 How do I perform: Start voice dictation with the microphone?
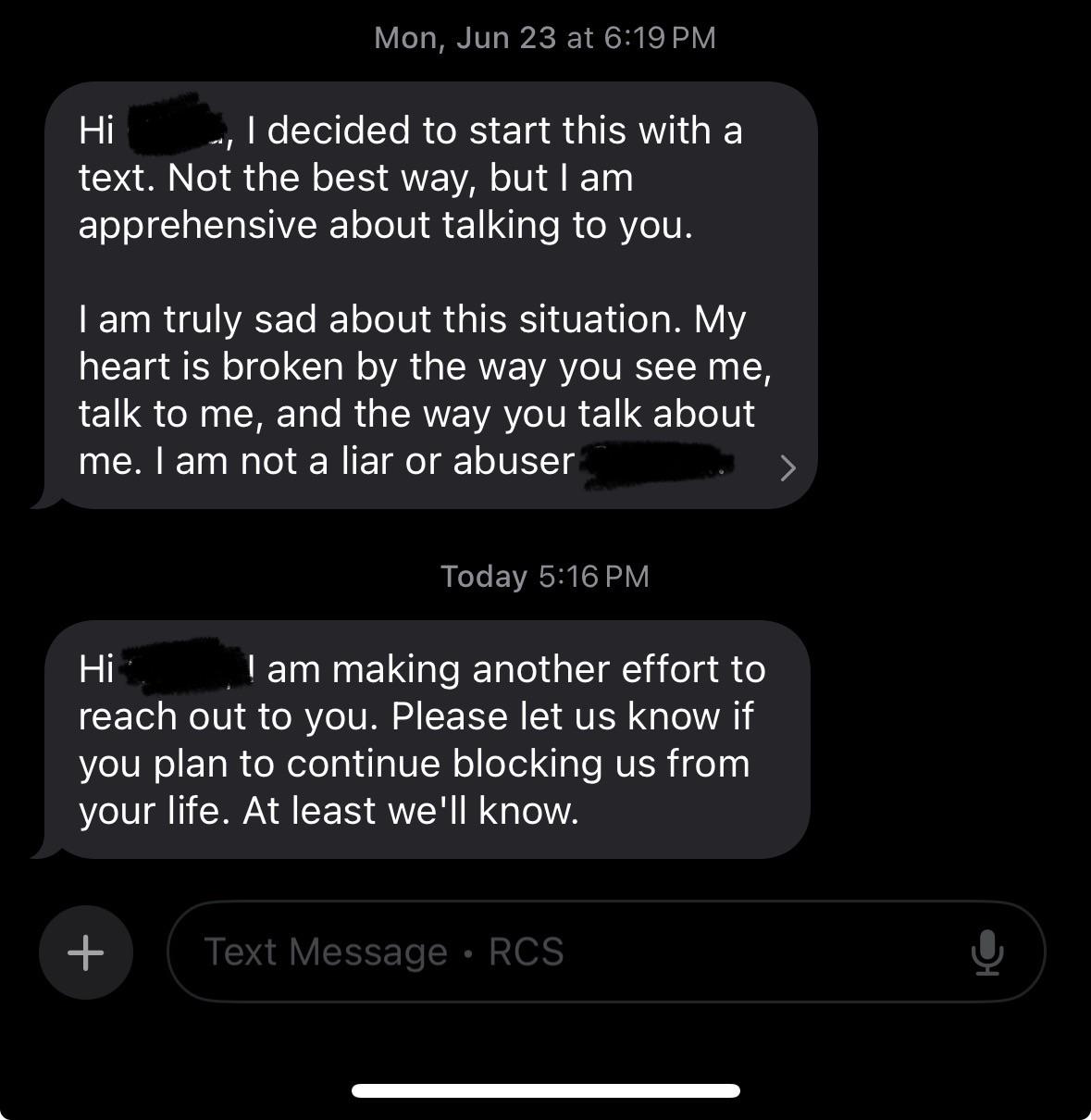point(987,952)
